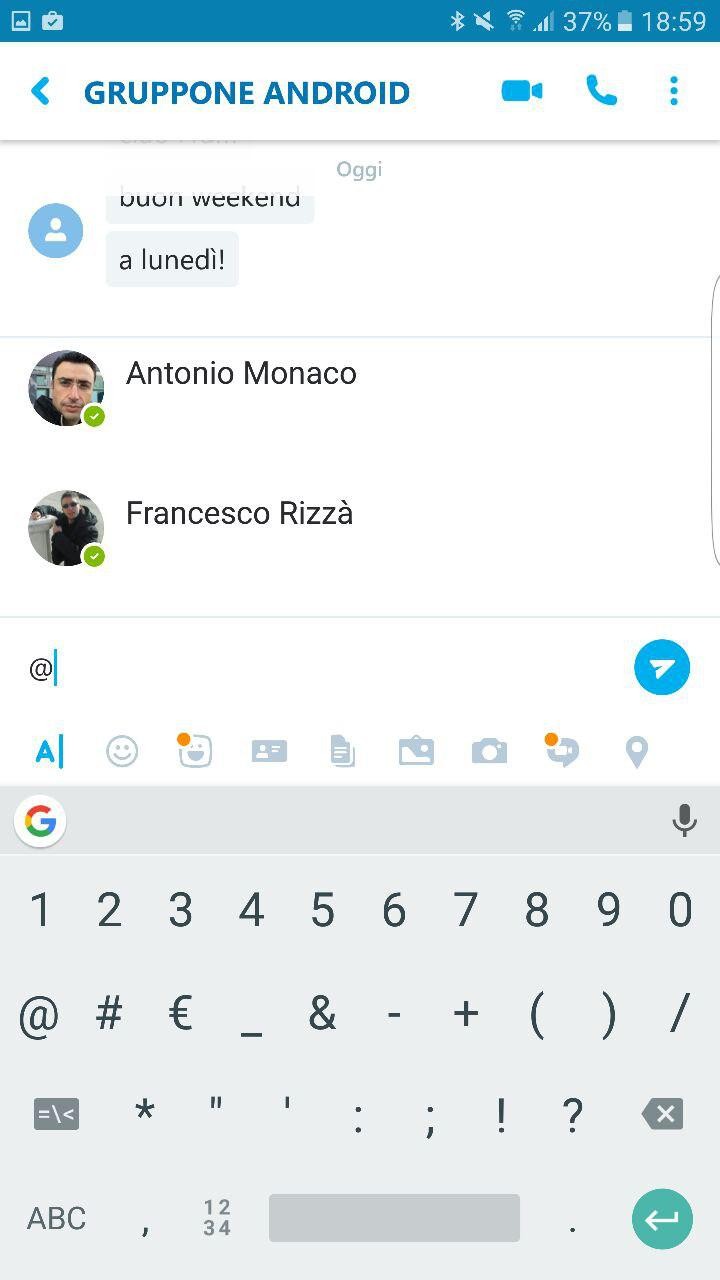Go back from Gruppone Android chat
720x1280 pixels.
click(40, 92)
